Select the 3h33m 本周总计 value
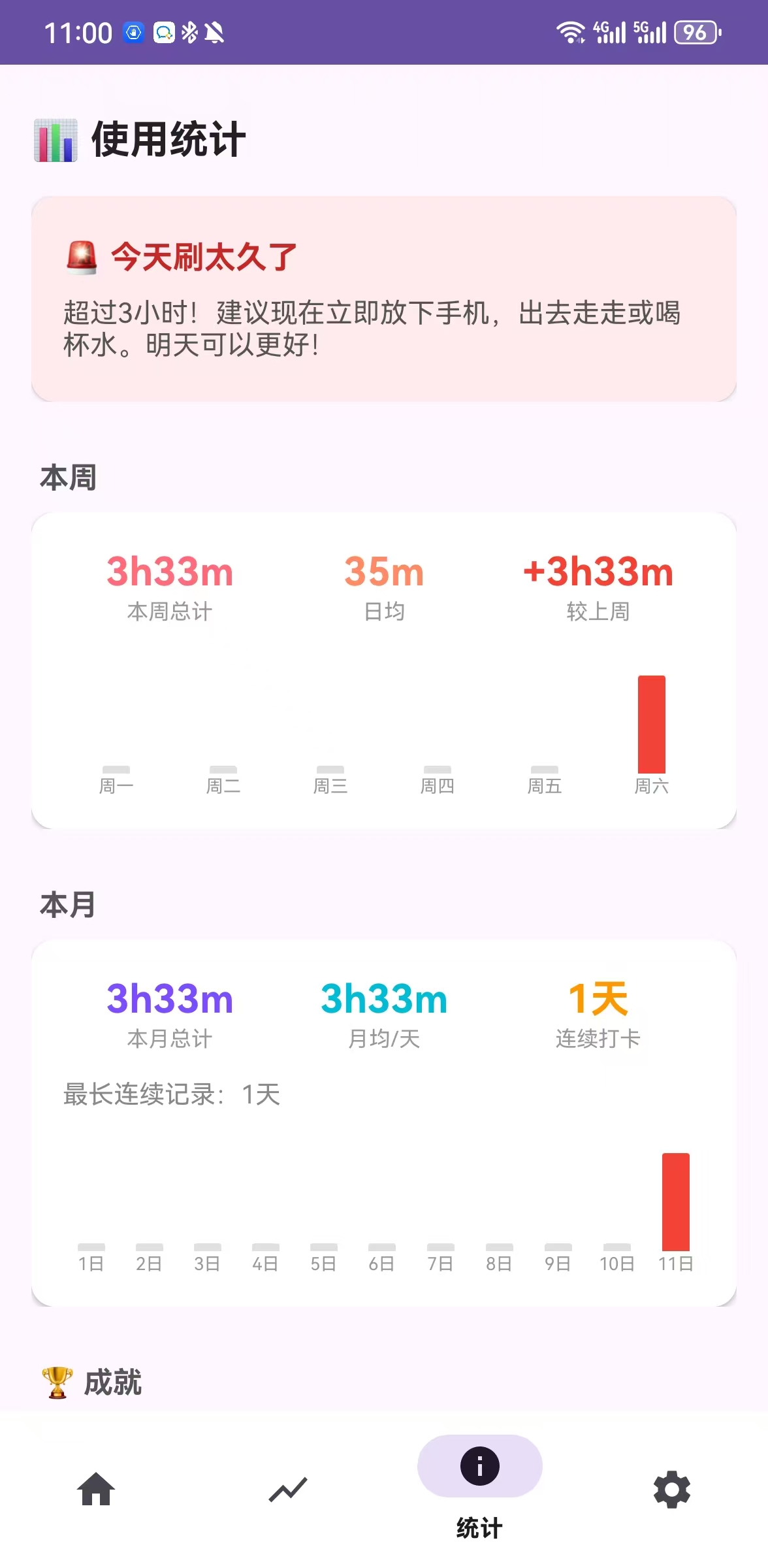 coord(170,573)
